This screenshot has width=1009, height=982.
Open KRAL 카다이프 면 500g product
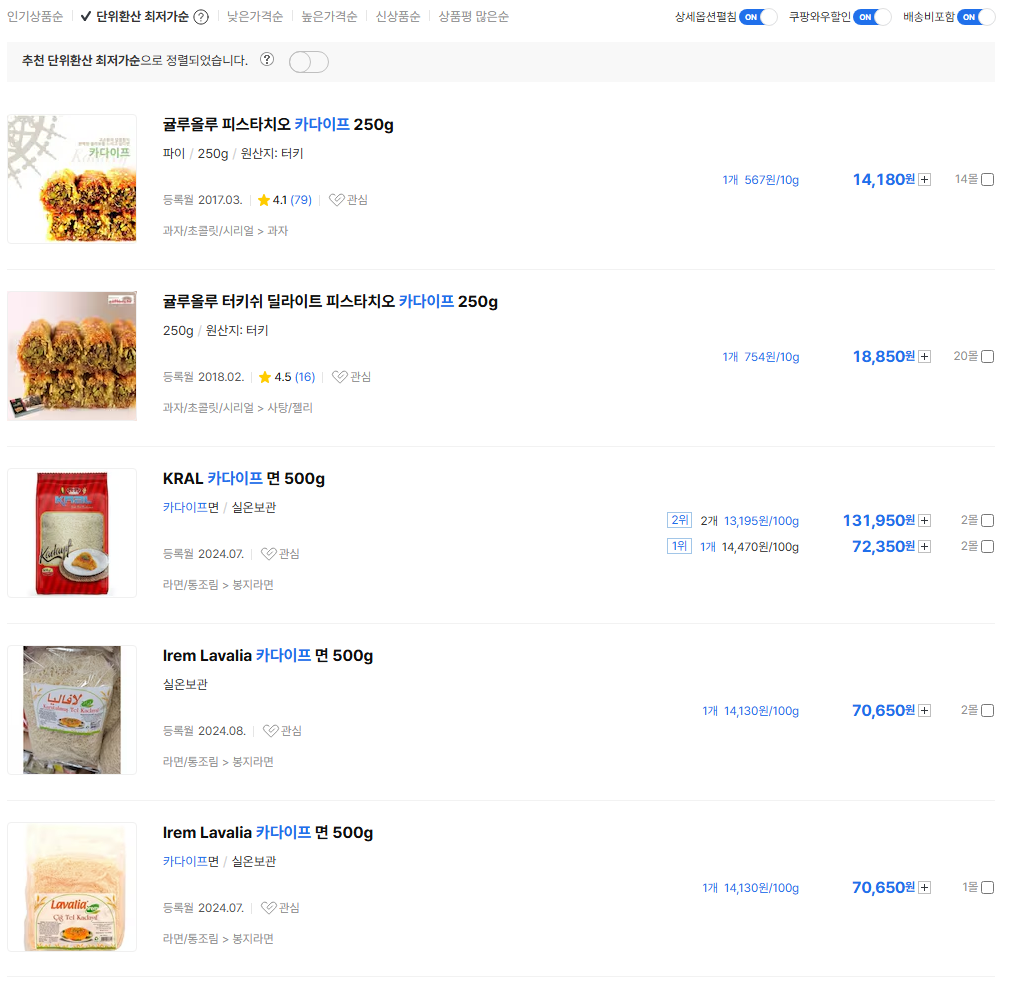(244, 479)
